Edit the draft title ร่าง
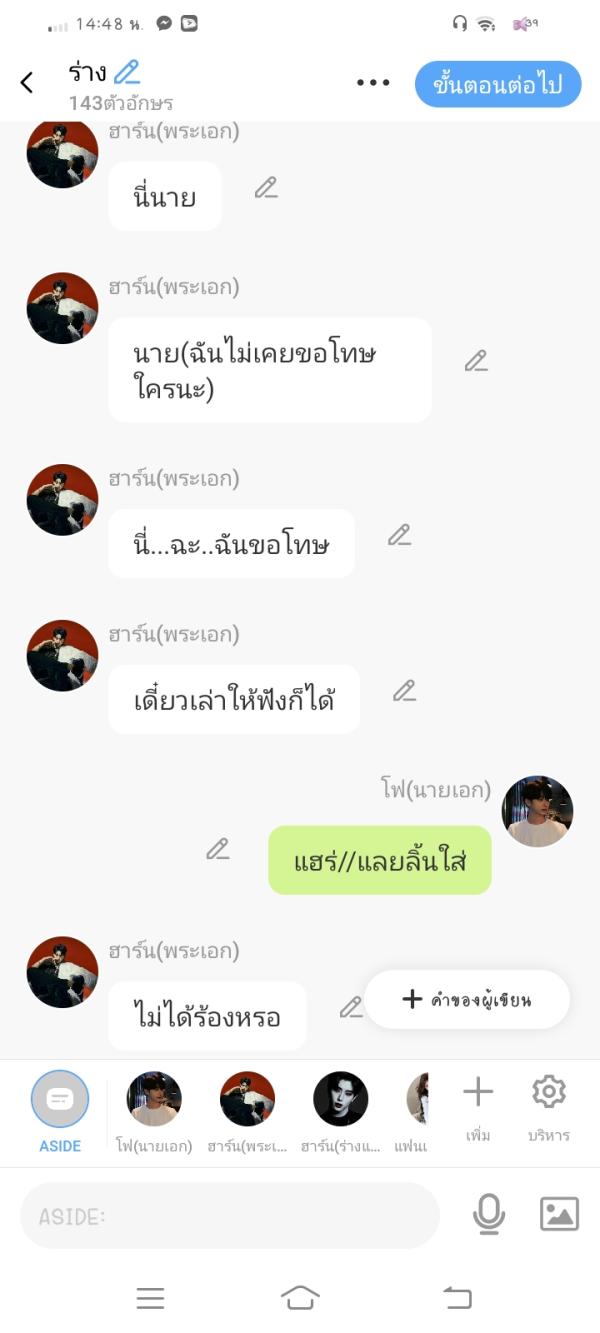Screen dimensions: 600x1333 coord(127,72)
